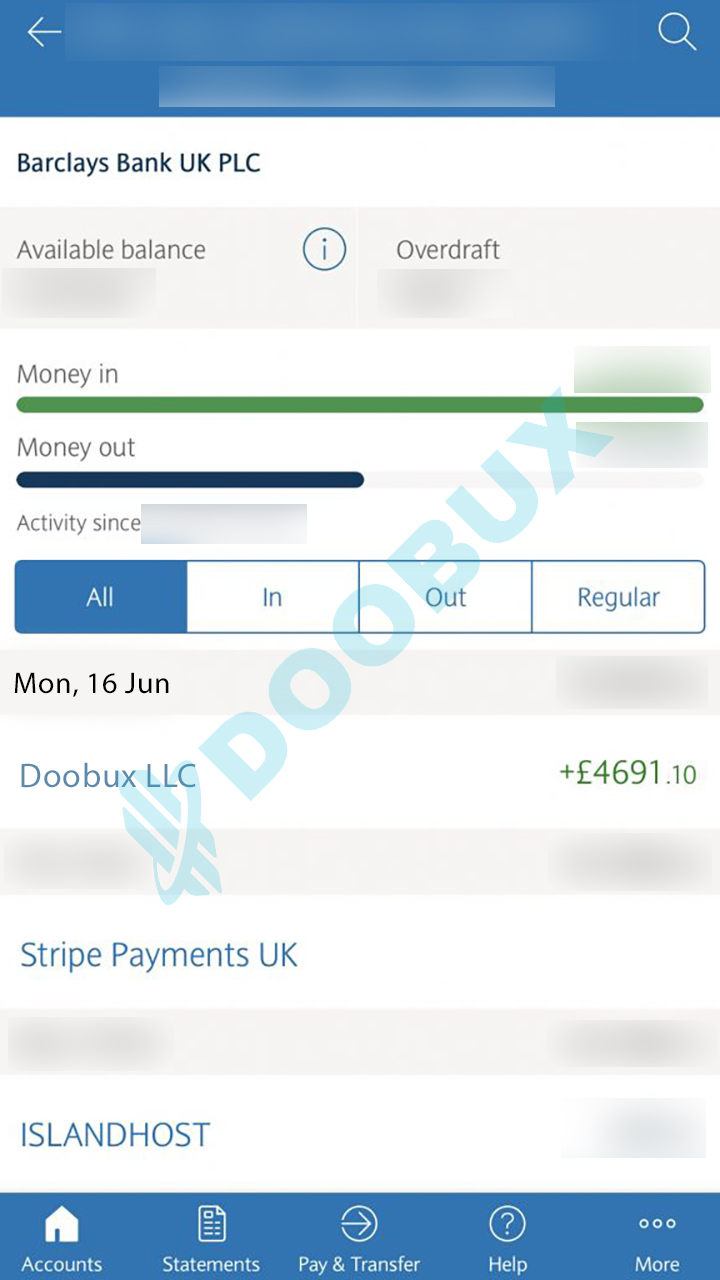Open the Help section
720x1280 pixels.
pos(507,1238)
